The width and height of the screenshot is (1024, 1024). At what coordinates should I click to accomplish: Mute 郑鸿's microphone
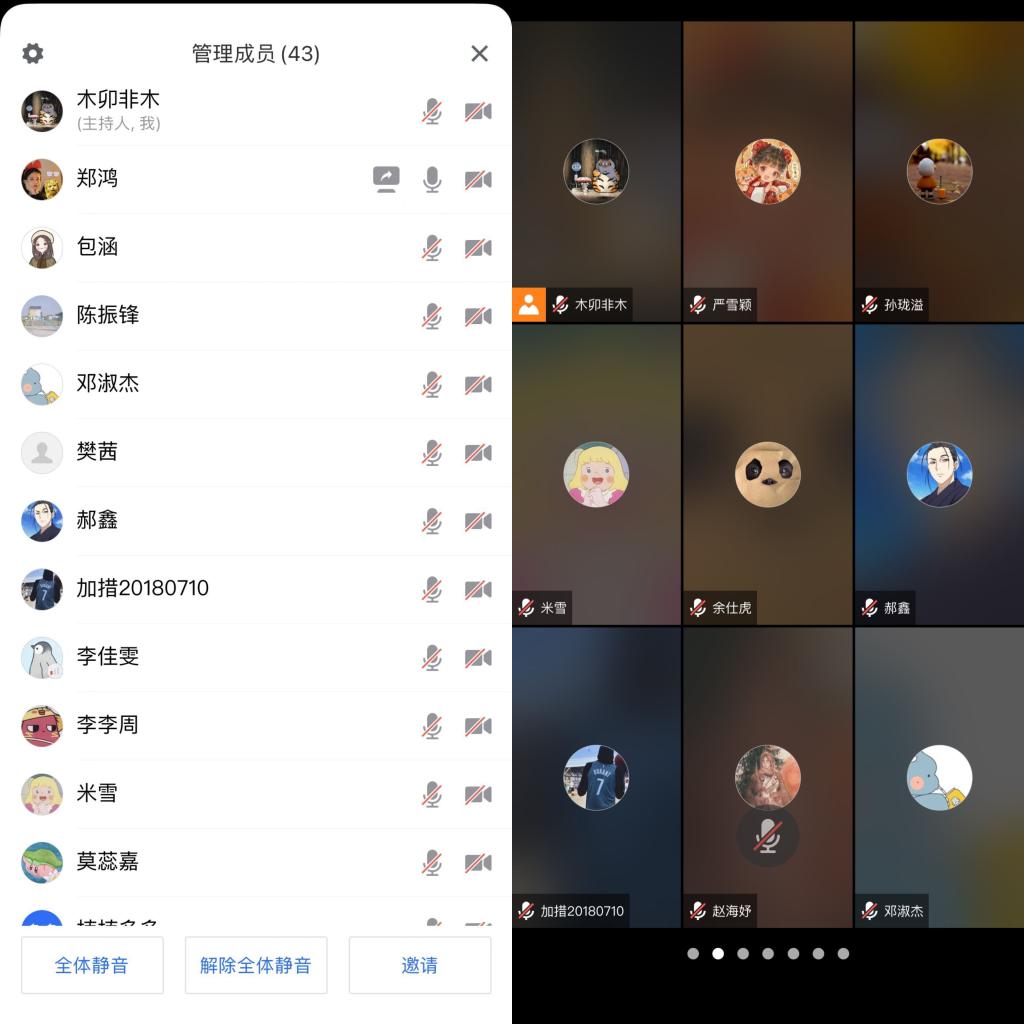coord(432,180)
